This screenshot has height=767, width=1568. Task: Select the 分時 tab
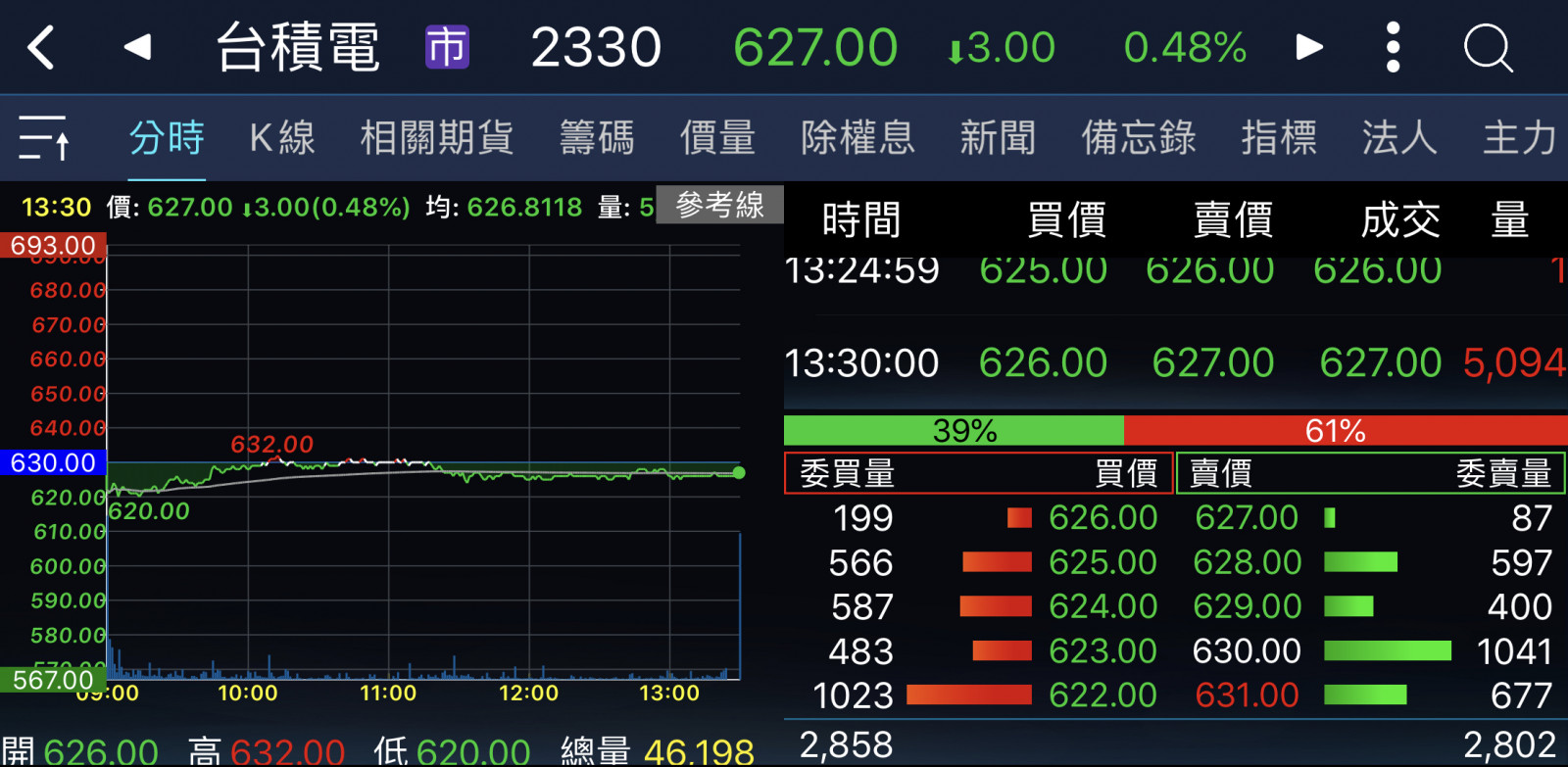point(167,137)
